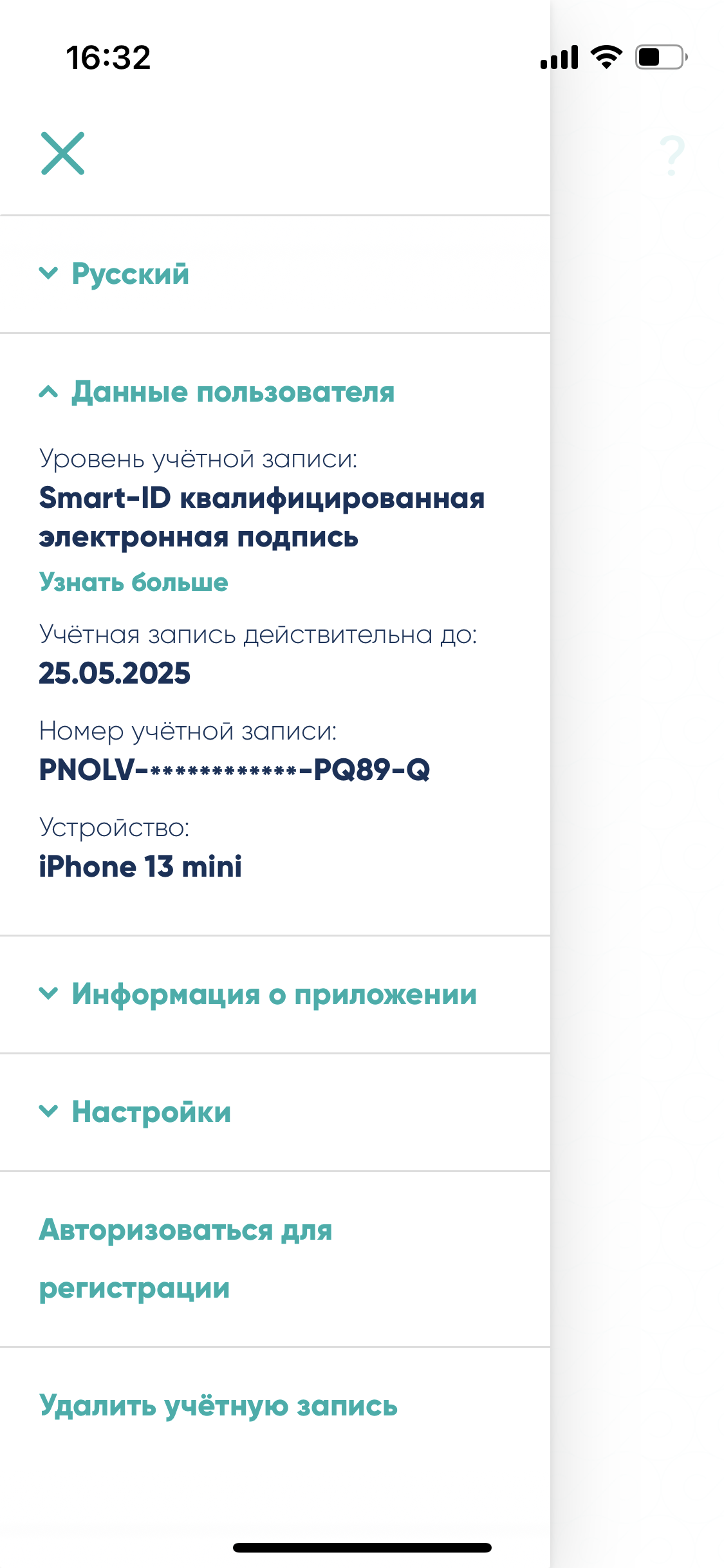
Task: Close the side menu with the X
Action: point(62,153)
